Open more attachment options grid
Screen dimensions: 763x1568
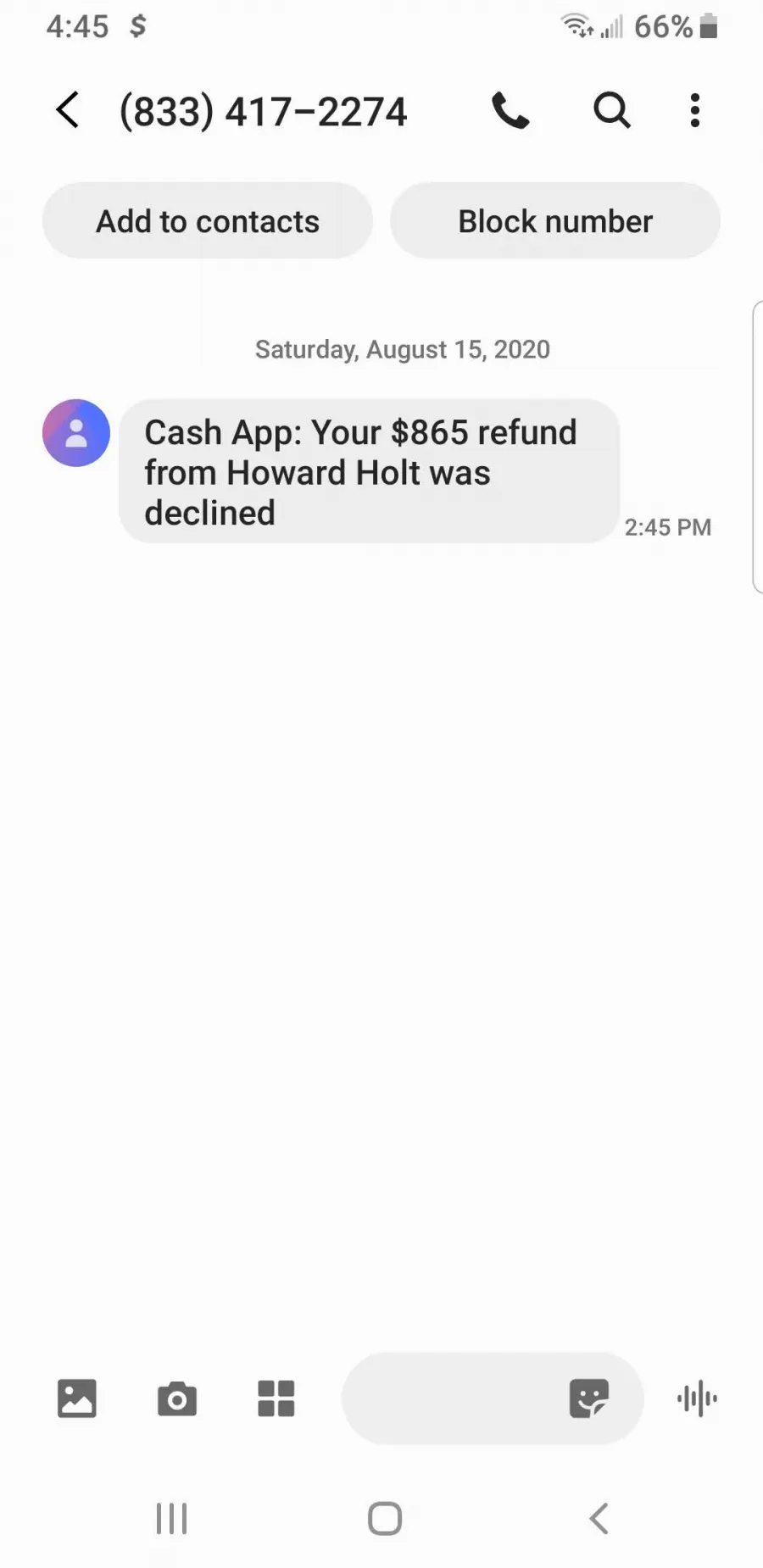pyautogui.click(x=276, y=1398)
